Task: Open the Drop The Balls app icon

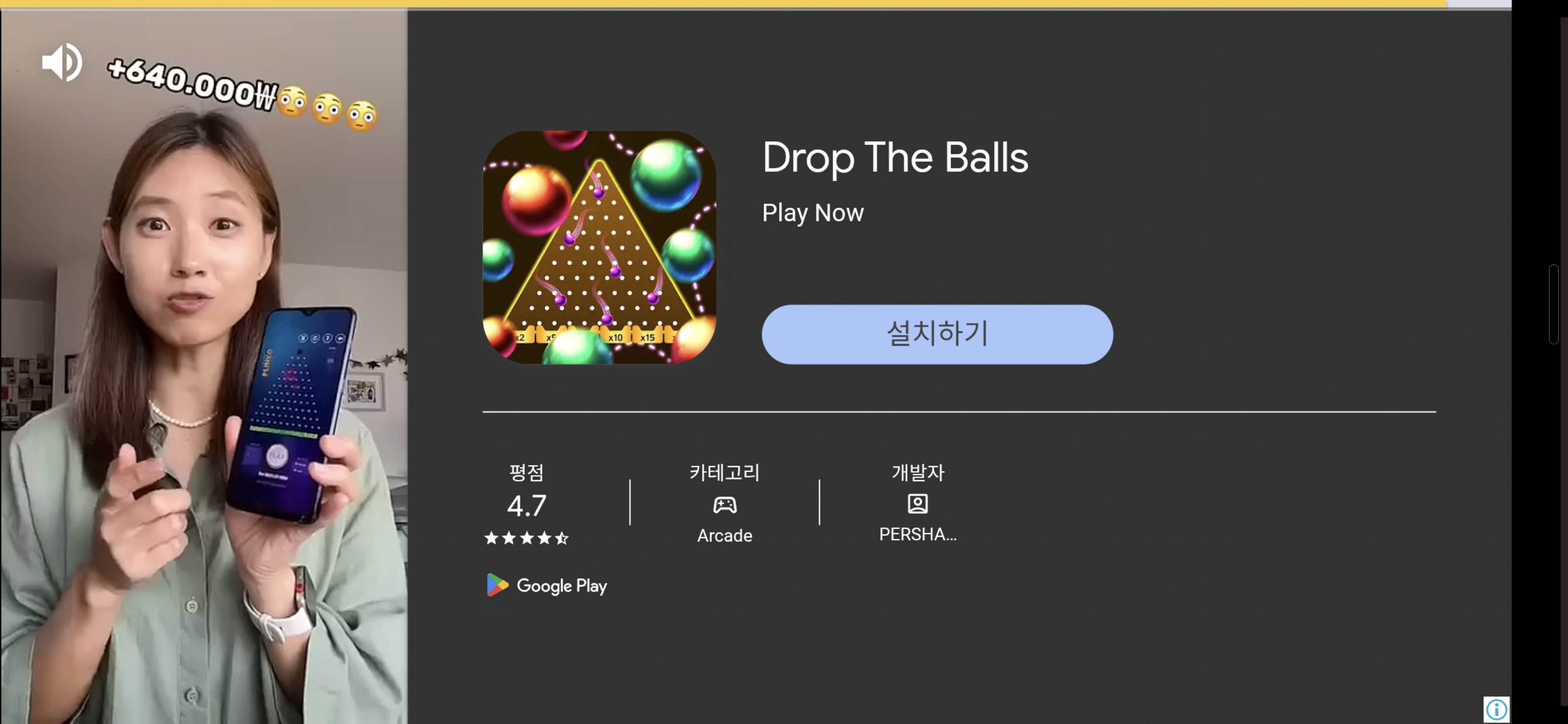Action: click(599, 247)
